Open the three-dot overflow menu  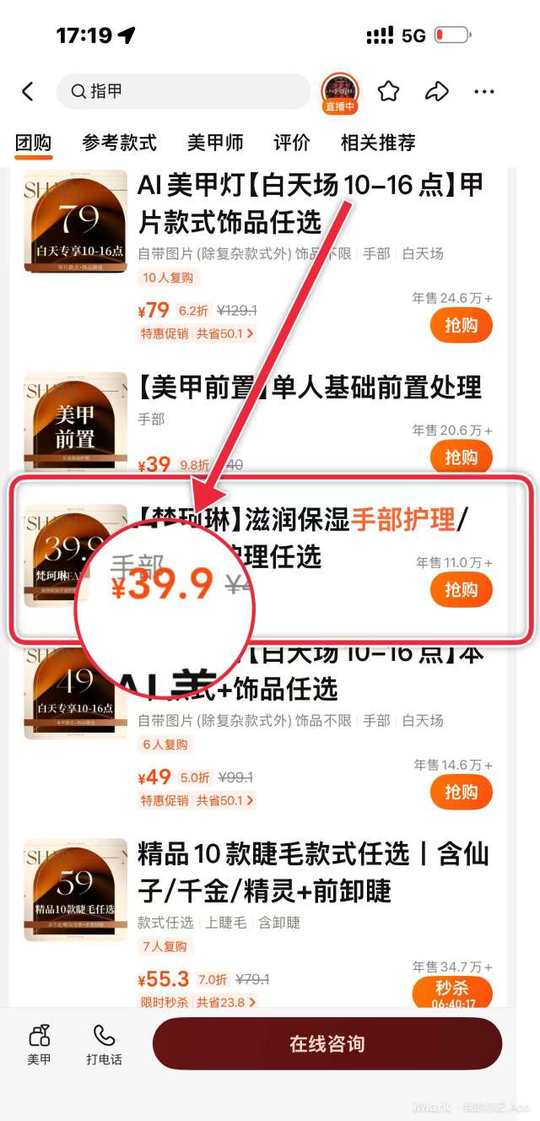point(484,92)
